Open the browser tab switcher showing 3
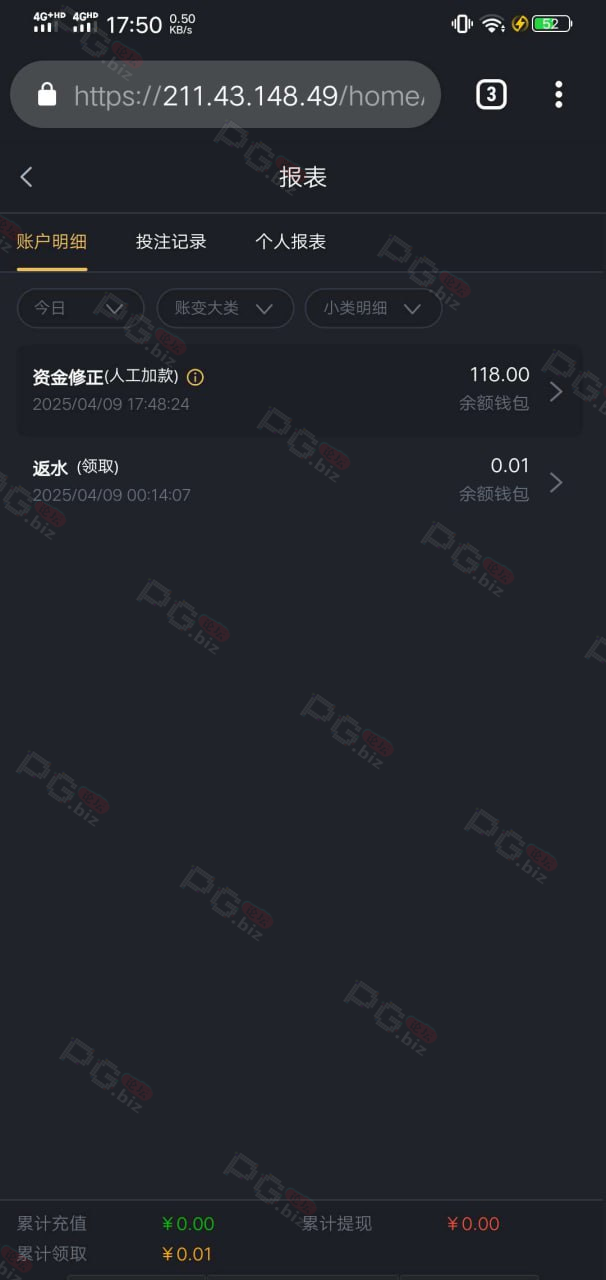 click(490, 95)
